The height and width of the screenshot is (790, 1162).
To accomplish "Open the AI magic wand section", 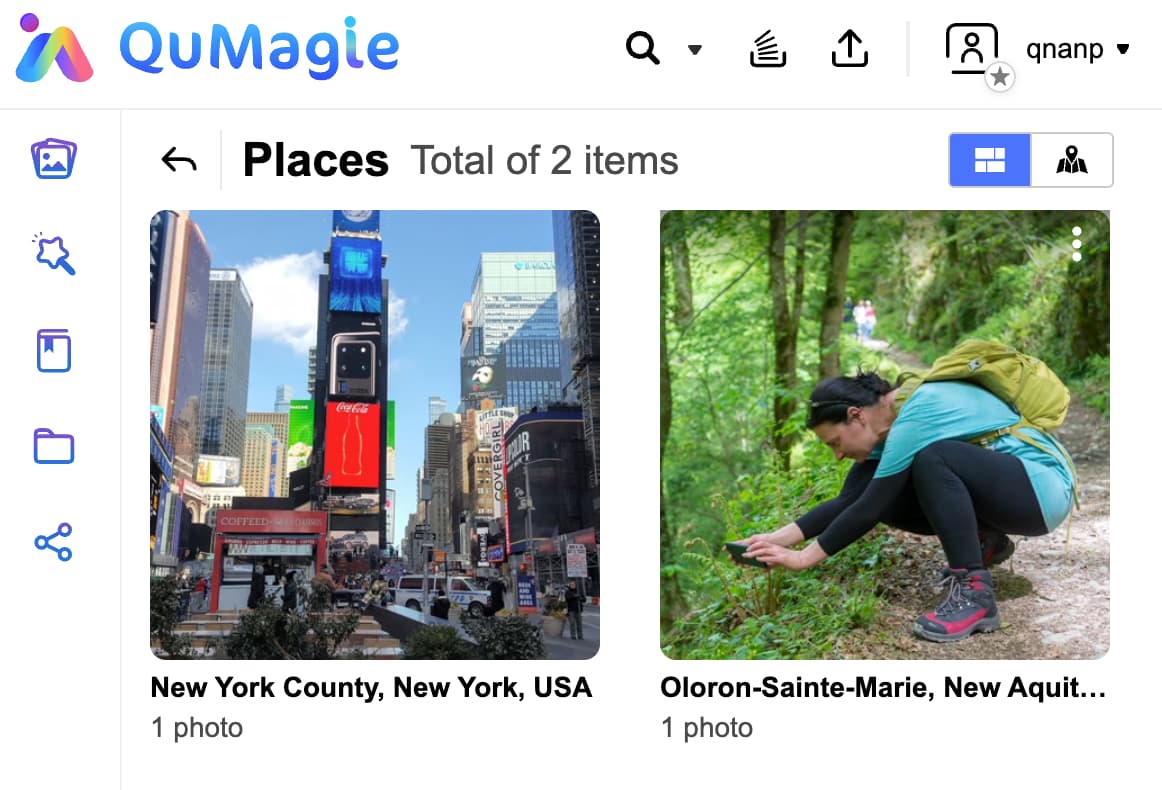I will 54,254.
